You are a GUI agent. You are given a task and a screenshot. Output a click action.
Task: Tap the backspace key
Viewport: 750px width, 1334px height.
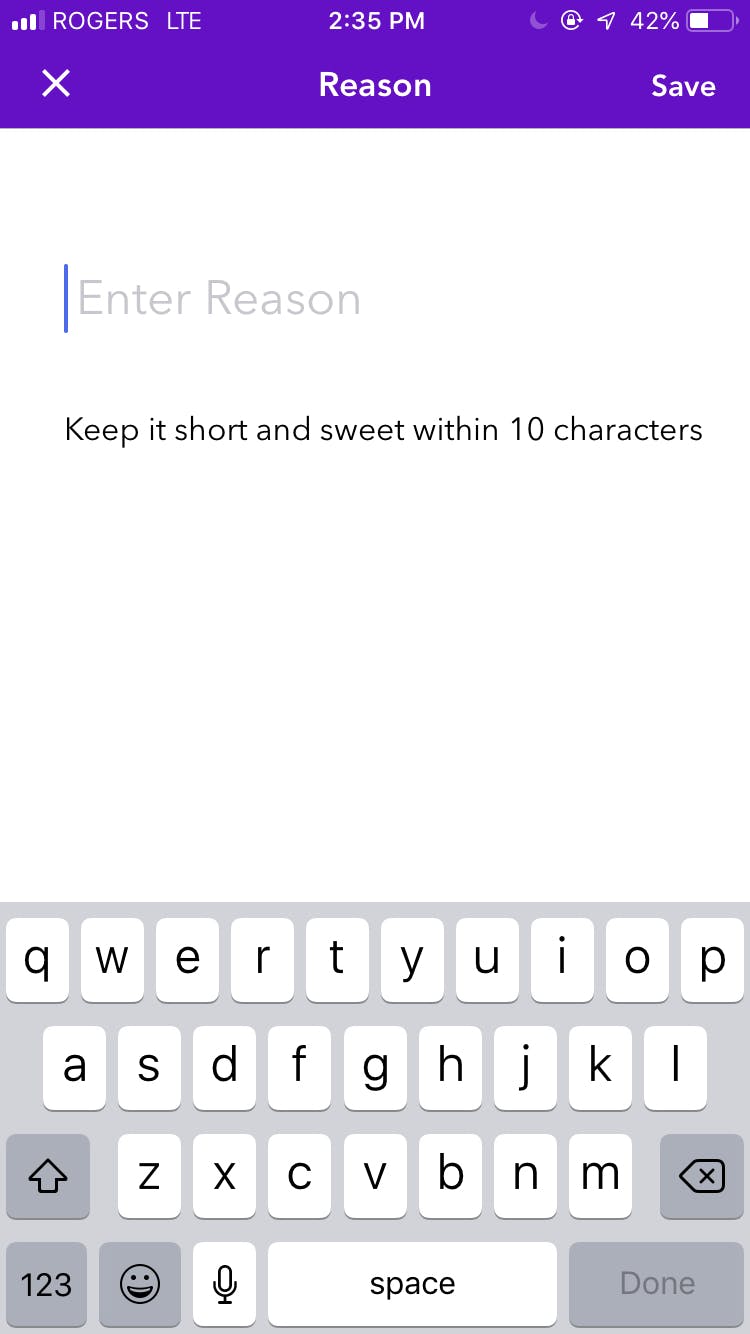702,1176
